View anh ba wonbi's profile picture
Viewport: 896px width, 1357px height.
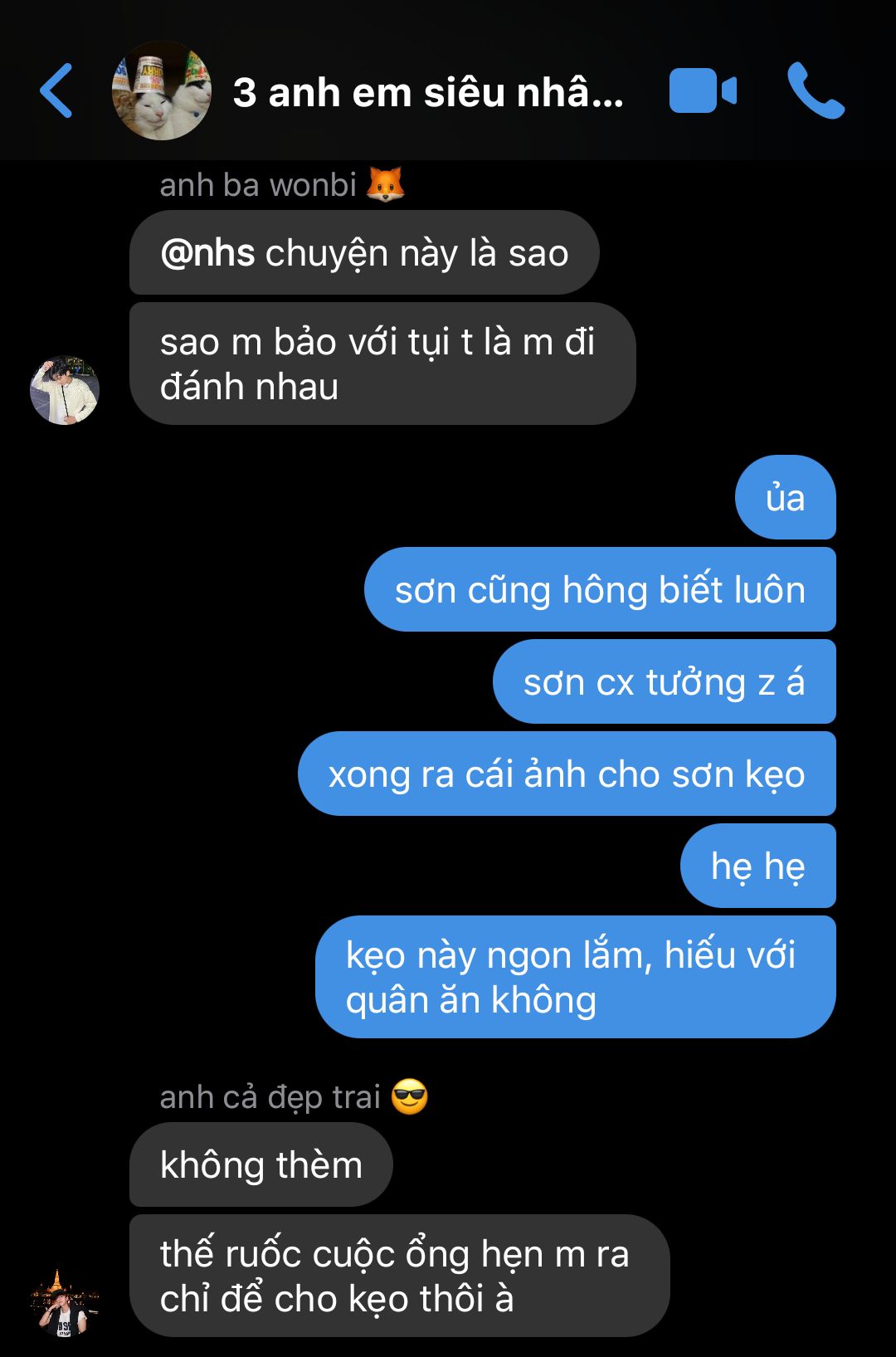pos(65,390)
